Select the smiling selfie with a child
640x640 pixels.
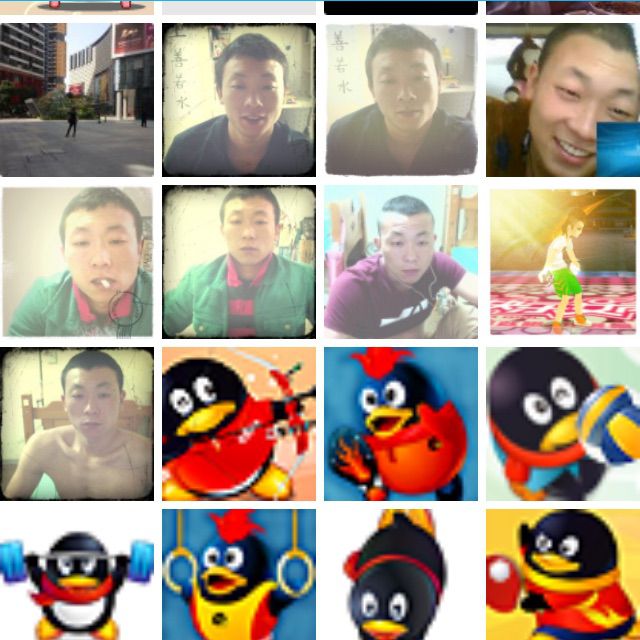(562, 99)
